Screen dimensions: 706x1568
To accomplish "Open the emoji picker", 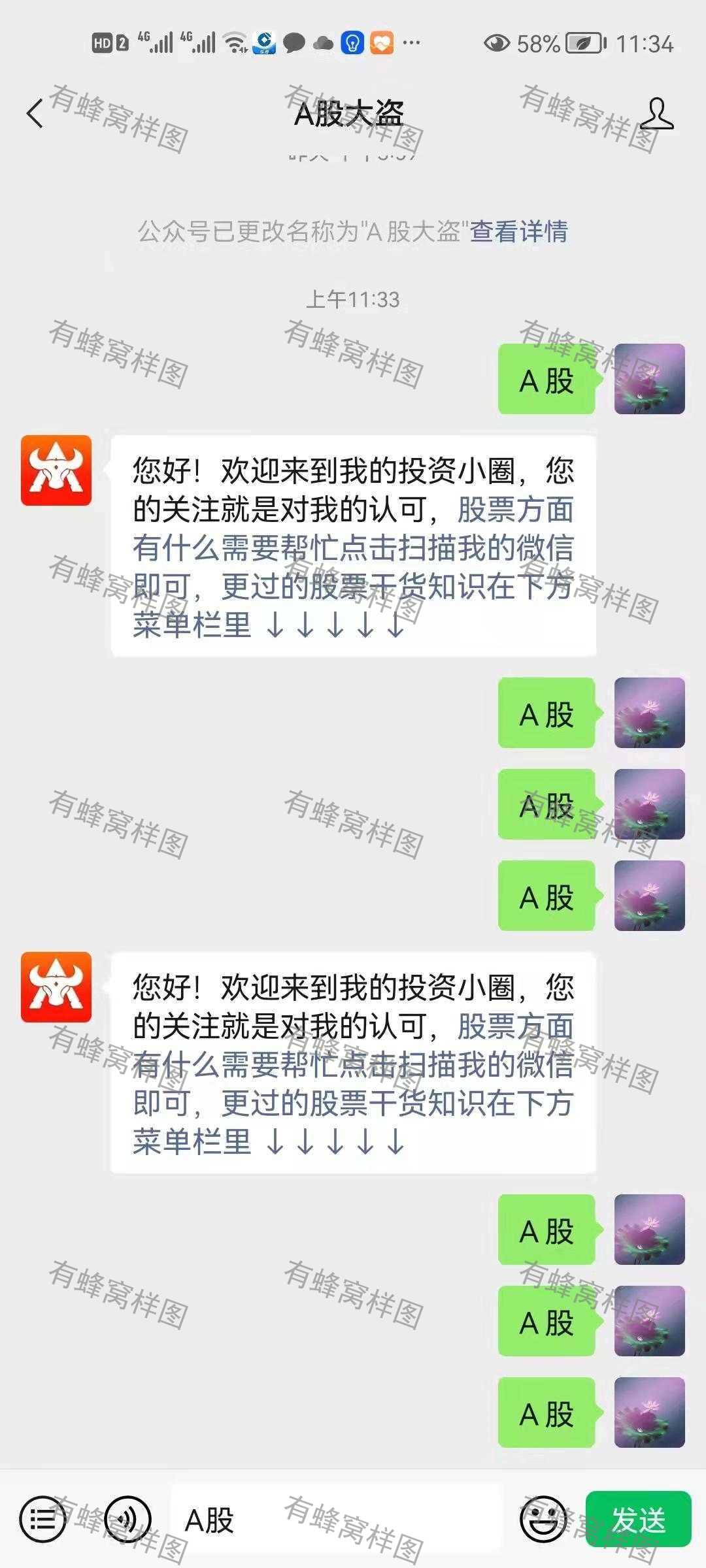I will tap(543, 1520).
